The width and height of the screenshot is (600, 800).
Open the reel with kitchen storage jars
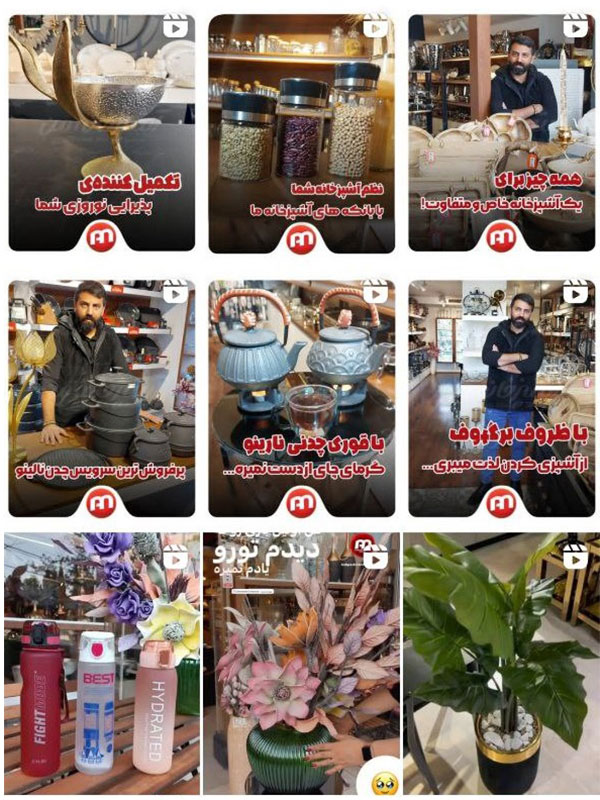coord(301,130)
